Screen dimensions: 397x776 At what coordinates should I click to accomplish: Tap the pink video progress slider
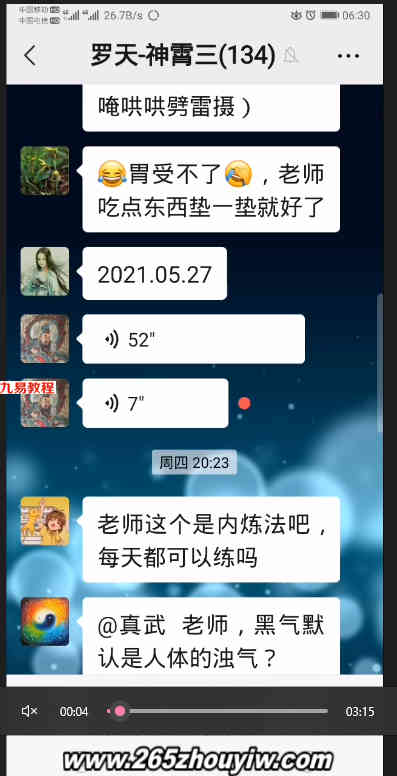[x=120, y=711]
